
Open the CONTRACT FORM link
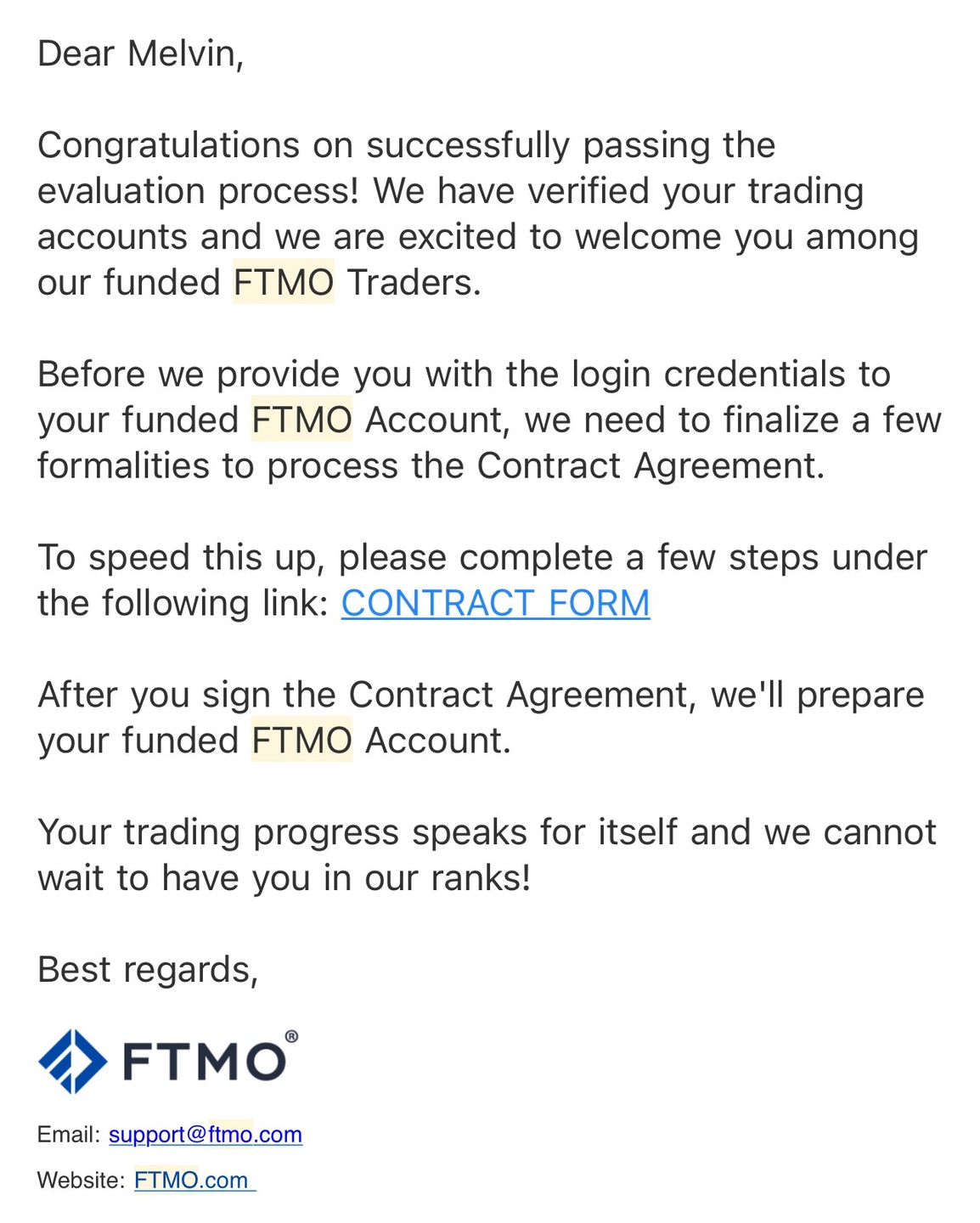495,604
